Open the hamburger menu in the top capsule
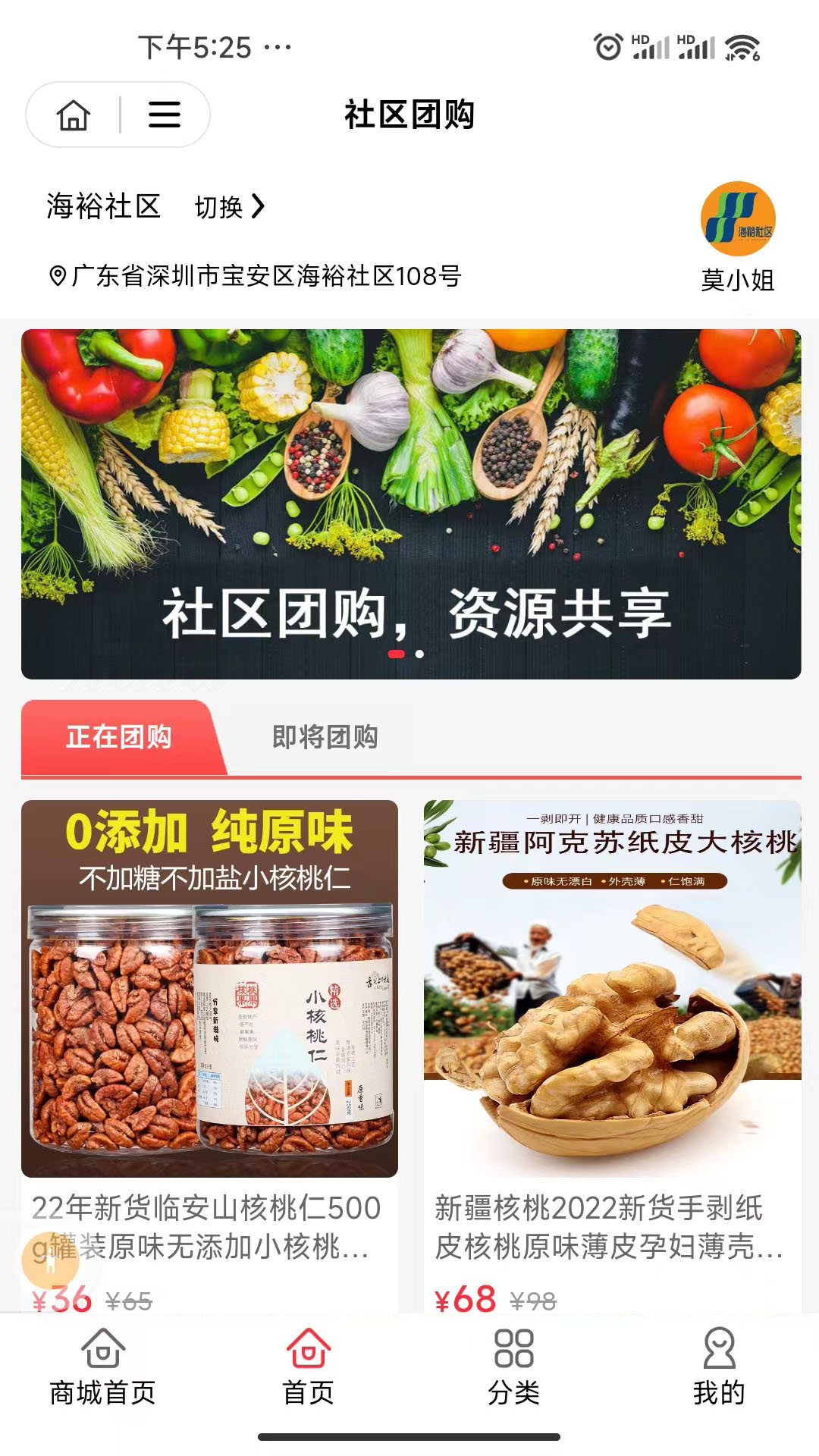The image size is (819, 1456). coord(164,115)
